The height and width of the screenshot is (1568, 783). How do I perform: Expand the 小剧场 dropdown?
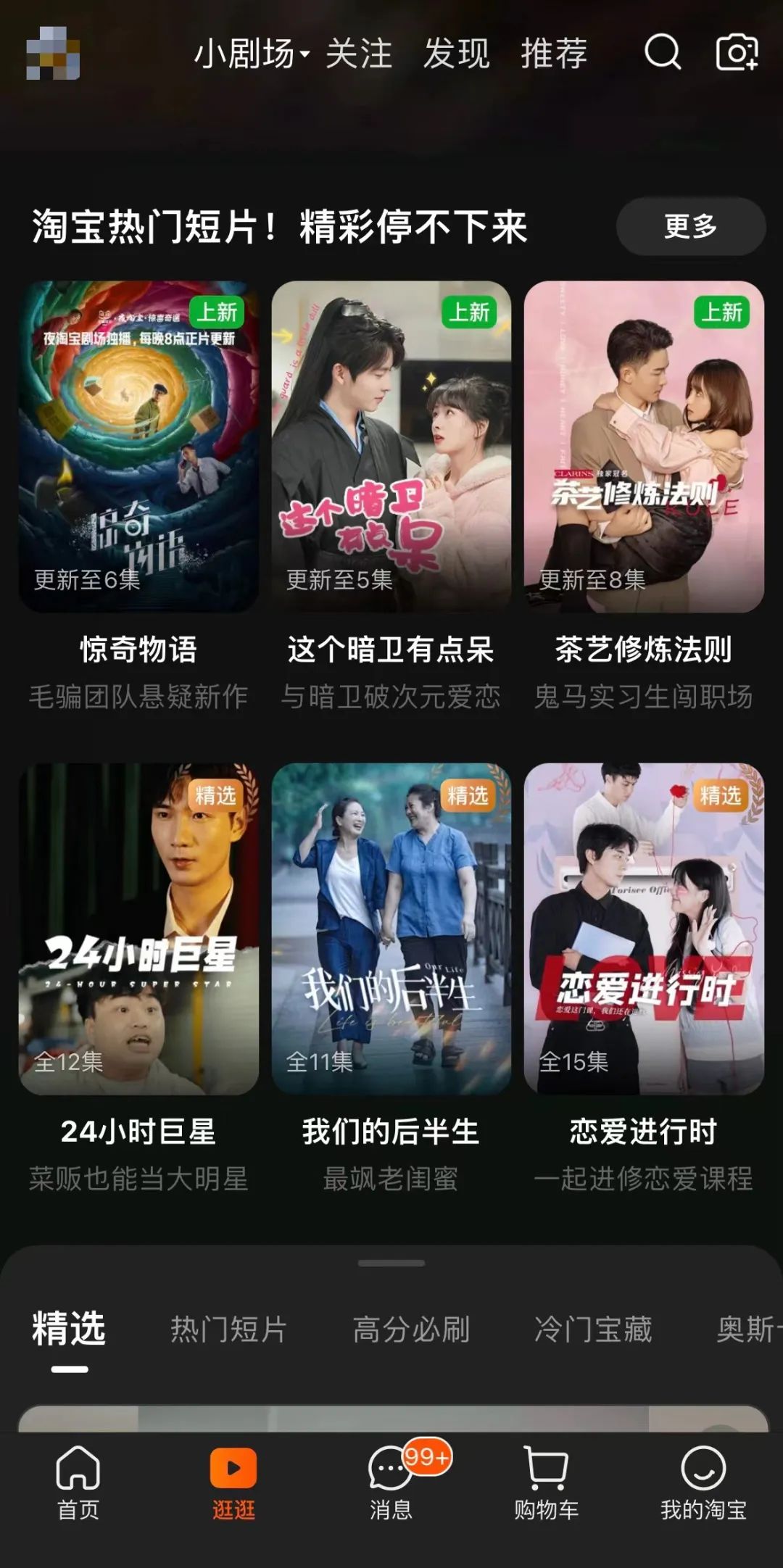(251, 54)
